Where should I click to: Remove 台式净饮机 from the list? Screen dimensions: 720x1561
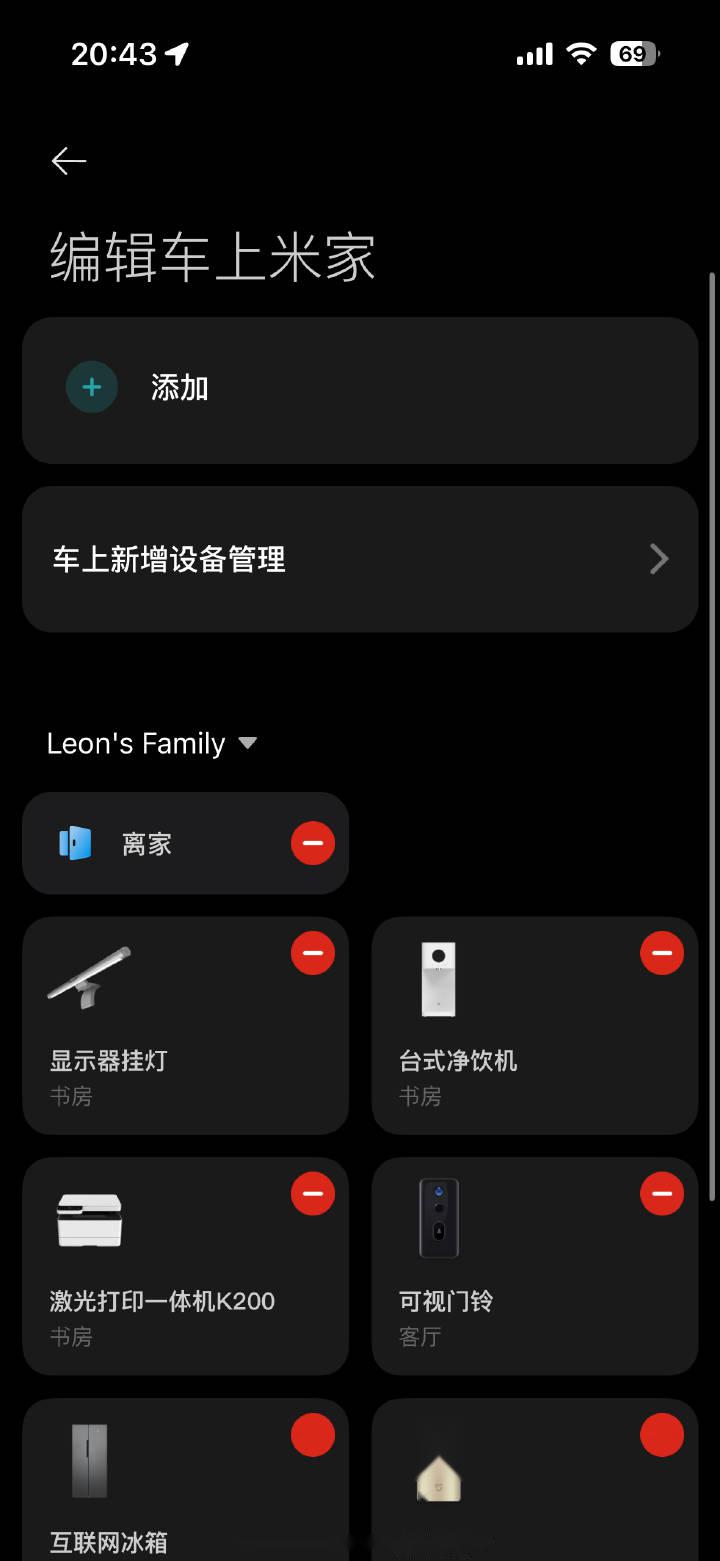tap(662, 953)
